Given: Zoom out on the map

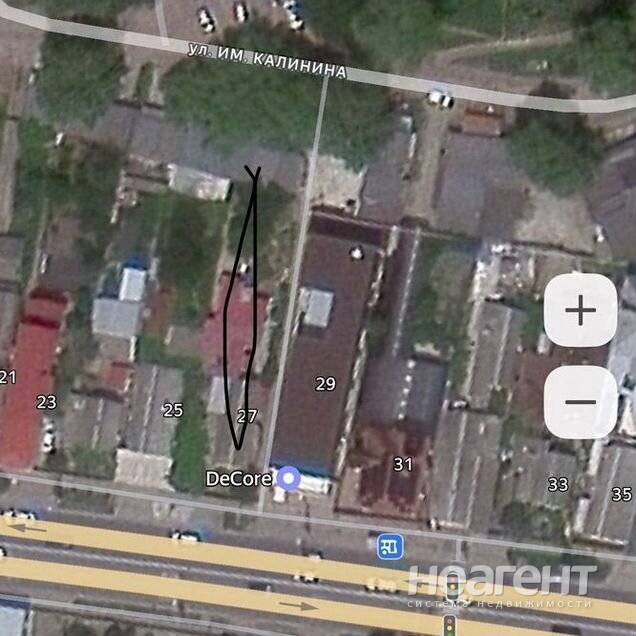Looking at the screenshot, I should point(580,402).
